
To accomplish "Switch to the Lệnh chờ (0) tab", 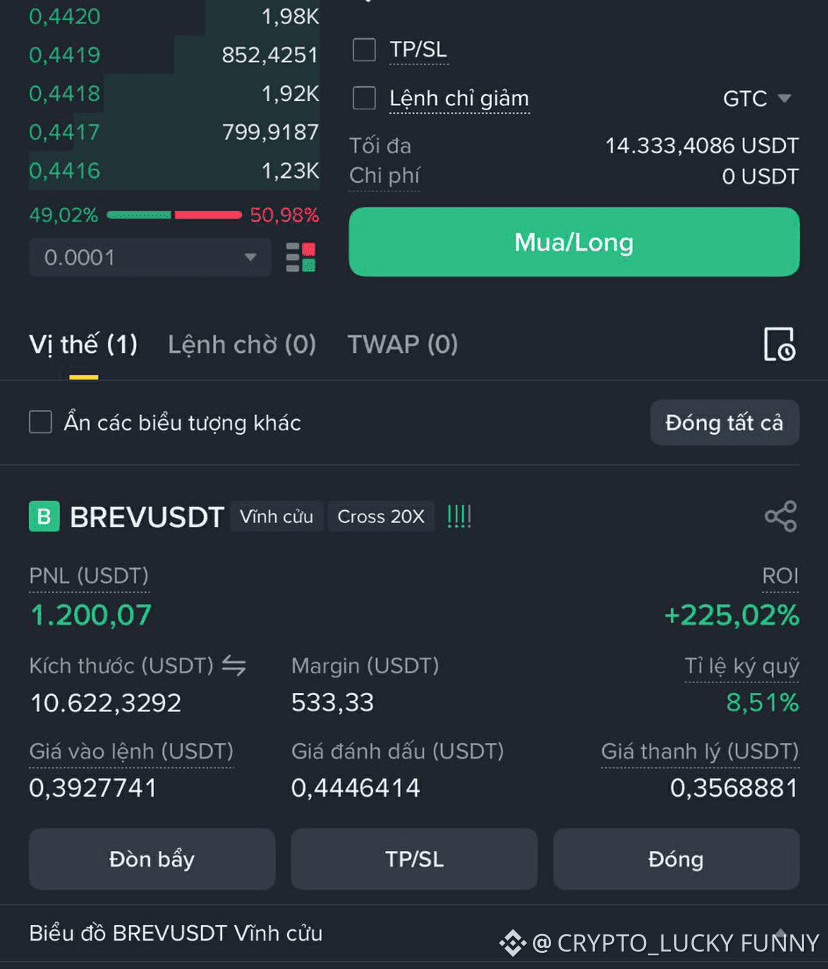I will click(x=242, y=345).
